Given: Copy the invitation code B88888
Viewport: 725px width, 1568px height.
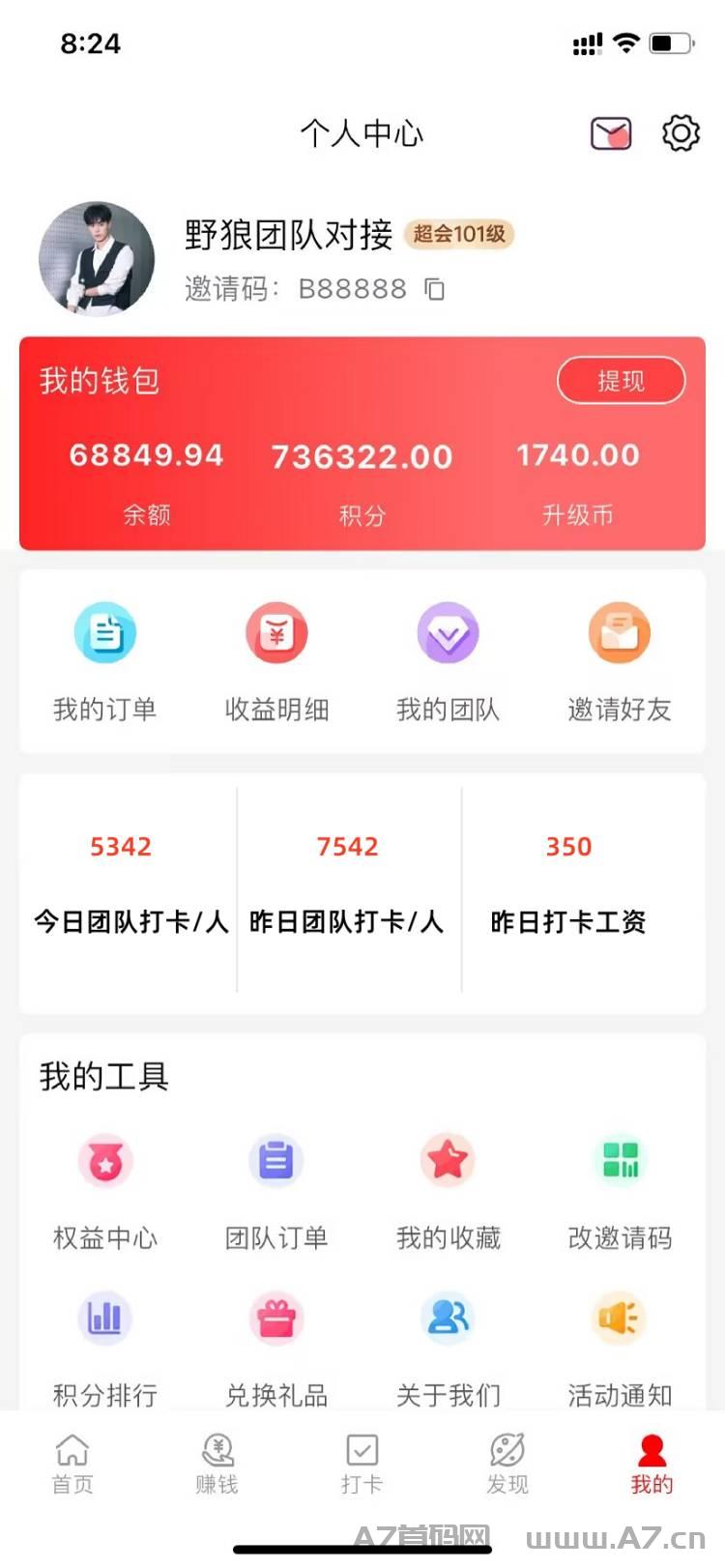Looking at the screenshot, I should 435,288.
